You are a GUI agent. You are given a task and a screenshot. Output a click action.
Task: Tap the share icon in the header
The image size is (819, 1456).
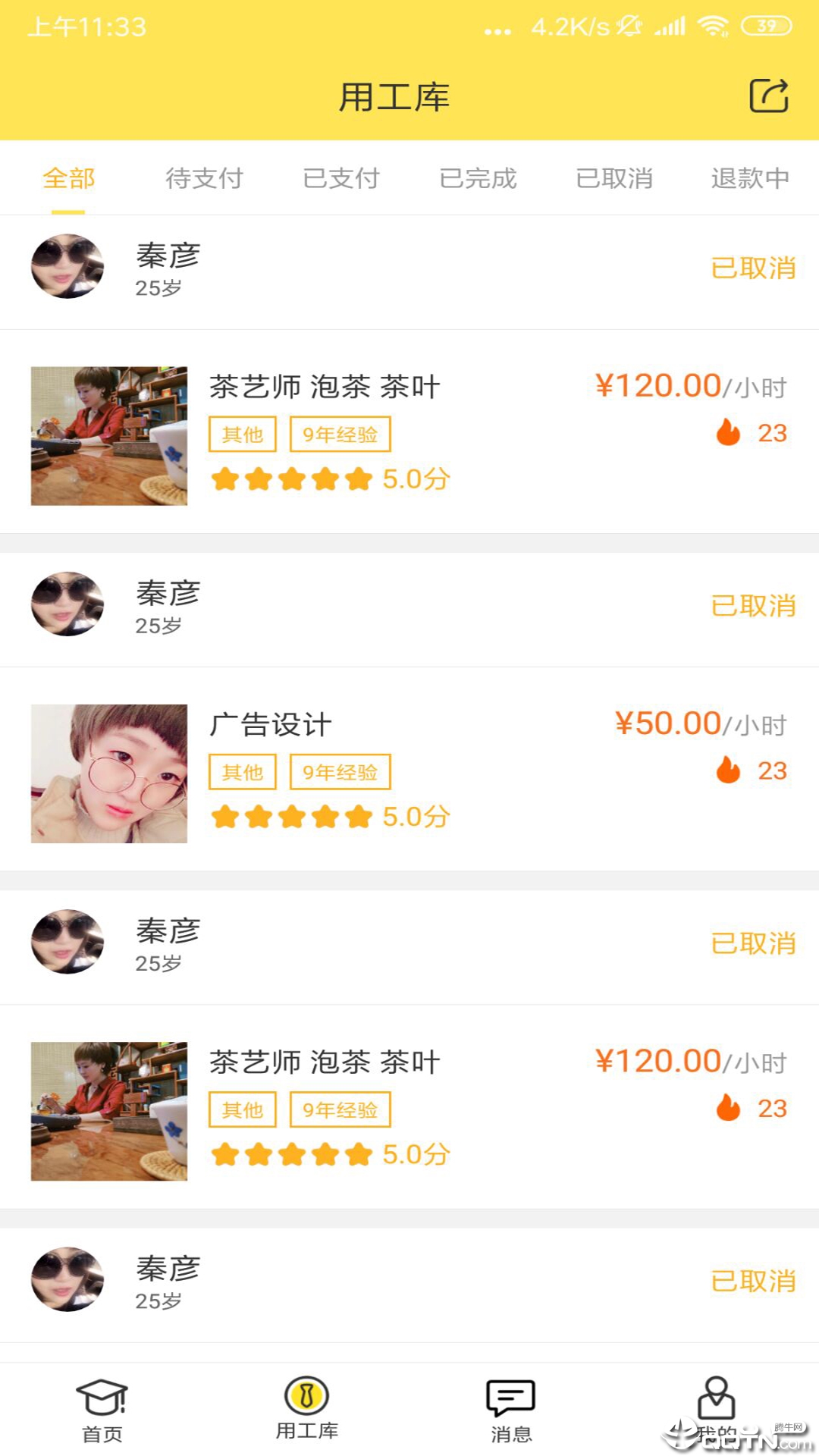[769, 96]
